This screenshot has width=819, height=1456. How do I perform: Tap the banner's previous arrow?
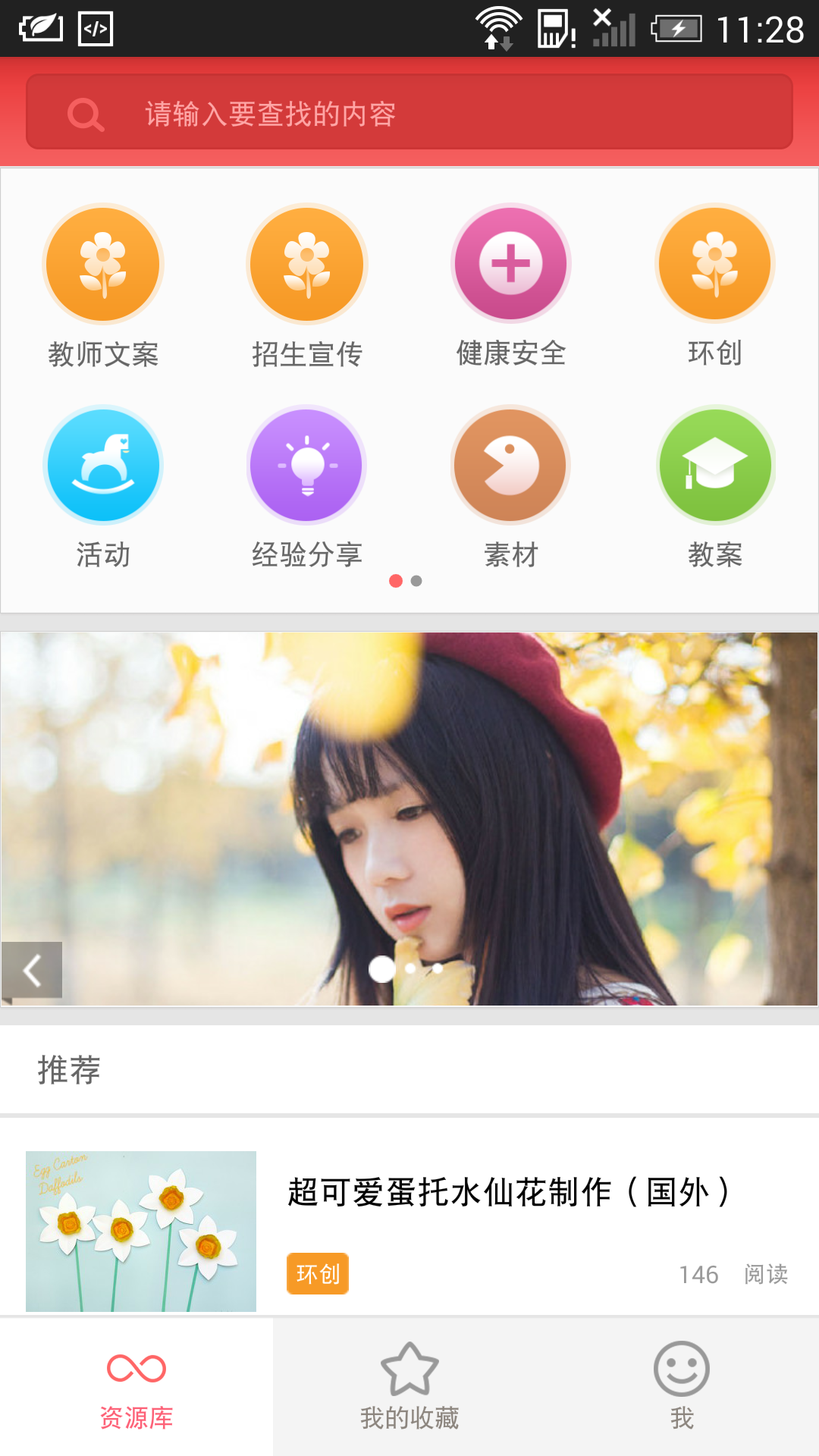[x=32, y=970]
